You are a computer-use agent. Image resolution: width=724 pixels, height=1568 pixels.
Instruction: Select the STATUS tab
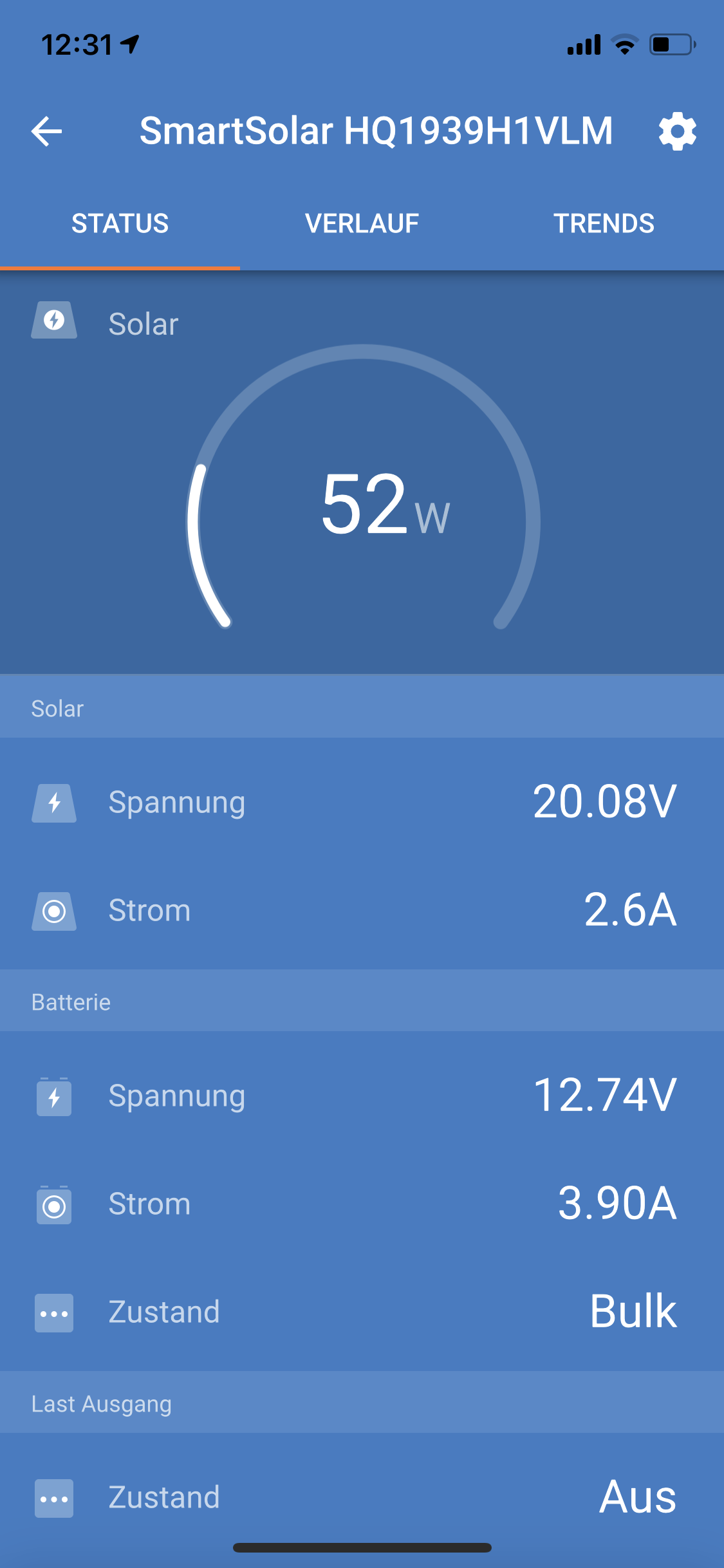click(120, 224)
